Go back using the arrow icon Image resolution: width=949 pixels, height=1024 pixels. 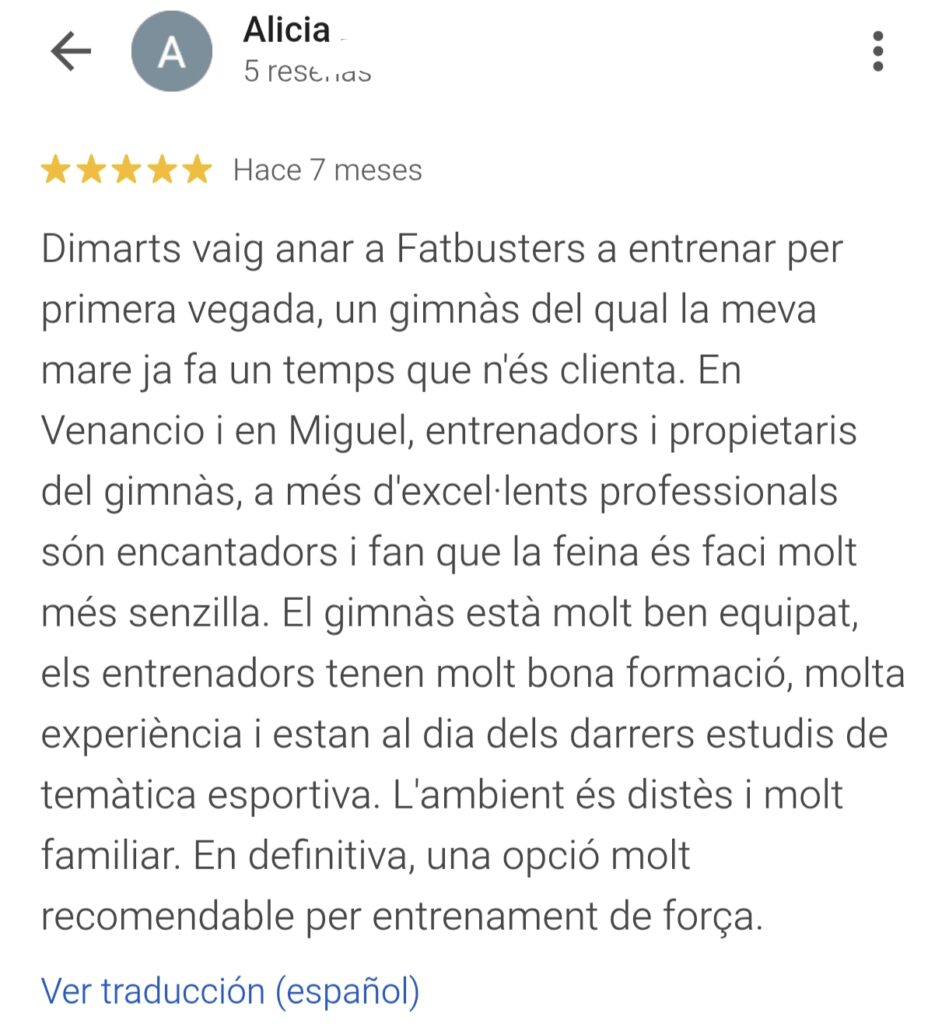70,52
